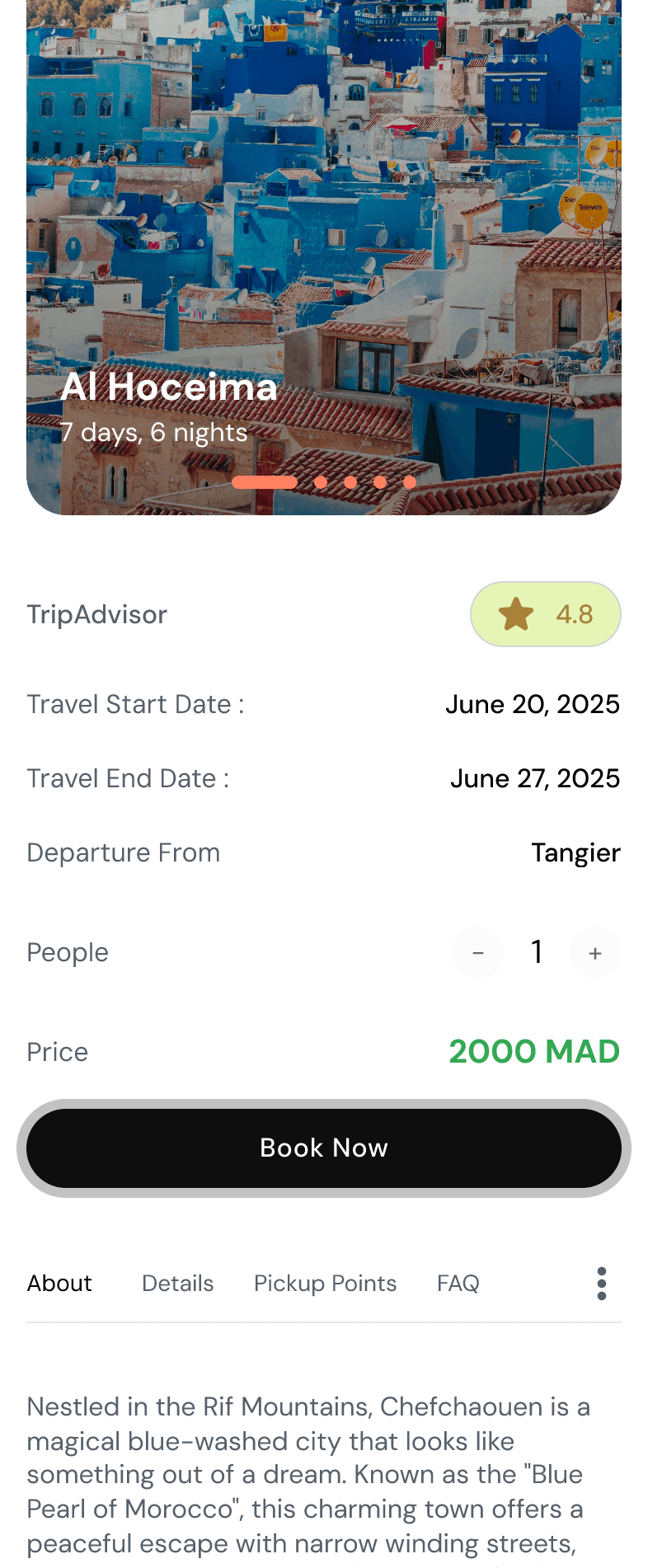The height and width of the screenshot is (1568, 648).
Task: Open the three-dot overflow menu
Action: click(602, 1283)
